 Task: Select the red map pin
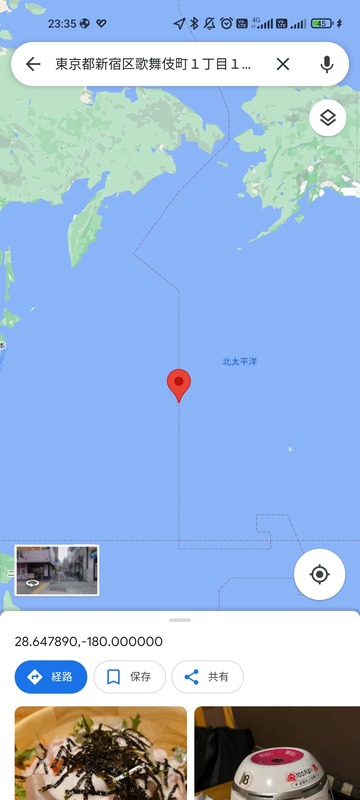[179, 385]
